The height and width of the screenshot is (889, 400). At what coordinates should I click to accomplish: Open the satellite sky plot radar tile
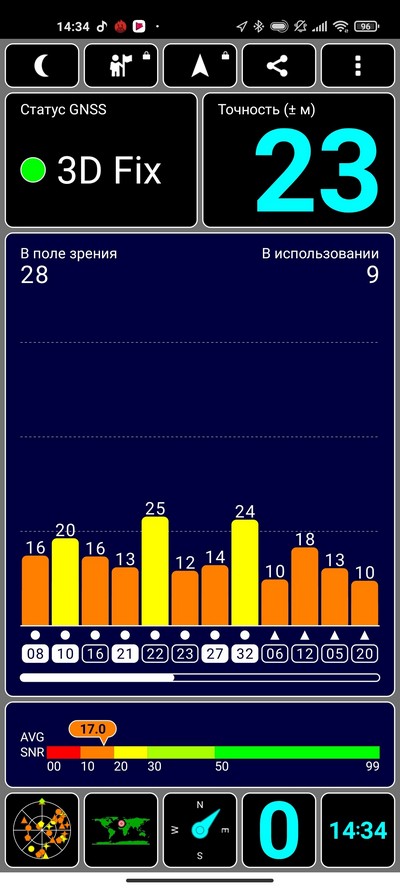click(x=42, y=830)
